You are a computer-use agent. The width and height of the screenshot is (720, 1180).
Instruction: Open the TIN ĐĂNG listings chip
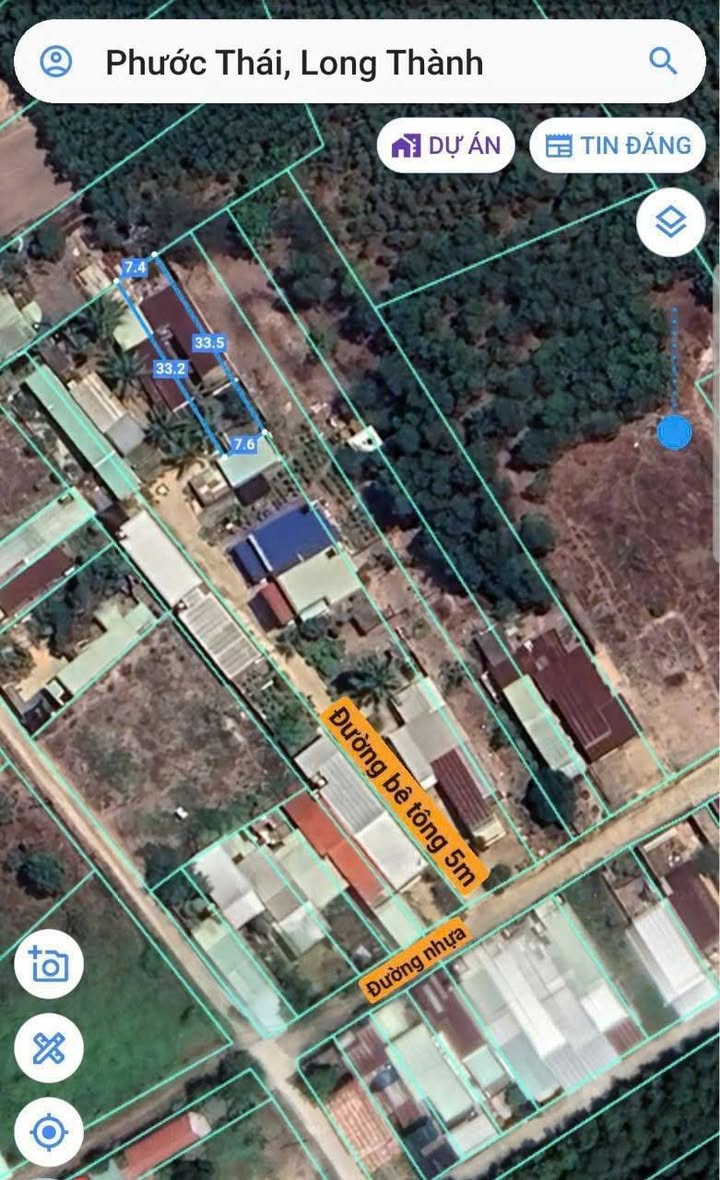pyautogui.click(x=617, y=146)
